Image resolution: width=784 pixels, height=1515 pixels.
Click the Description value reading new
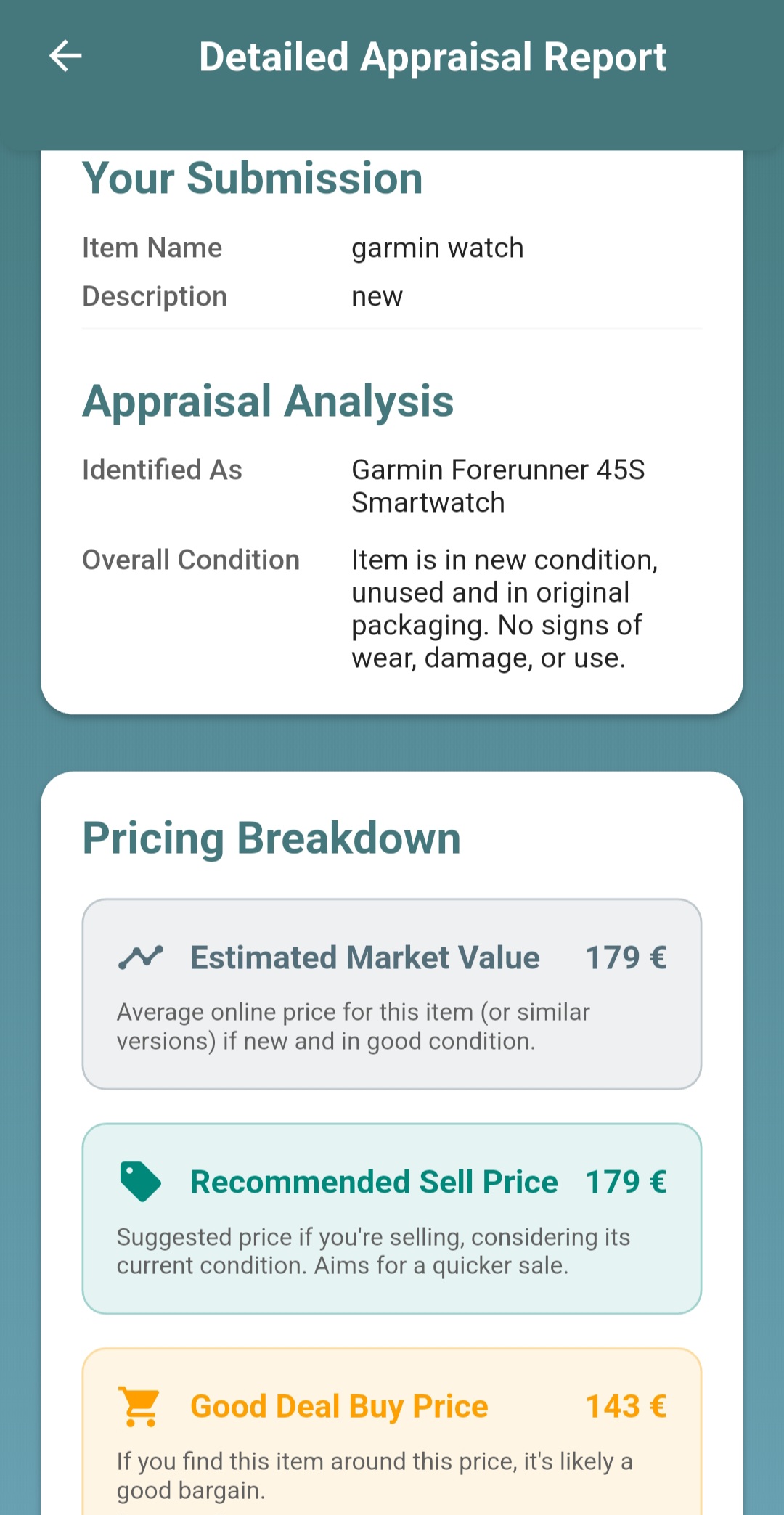[x=377, y=295]
